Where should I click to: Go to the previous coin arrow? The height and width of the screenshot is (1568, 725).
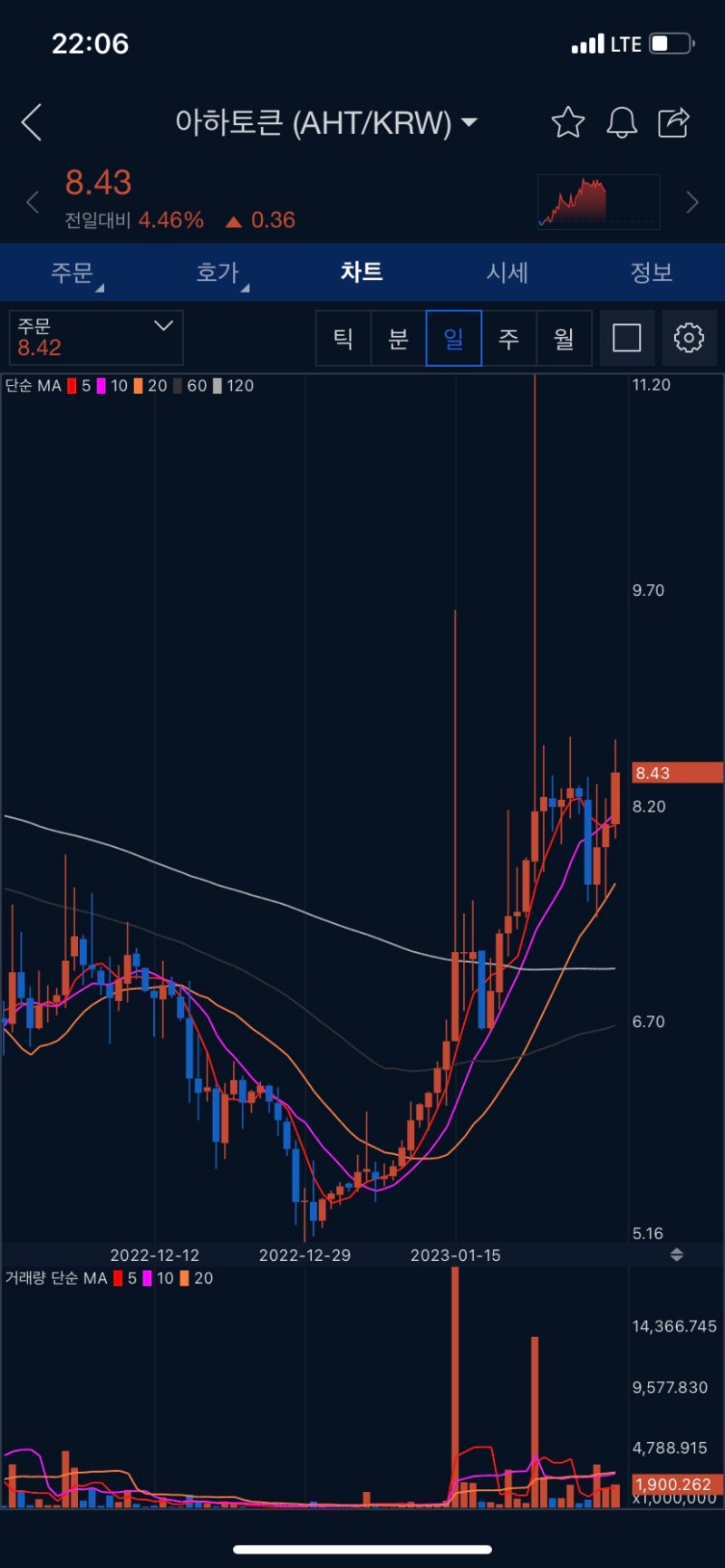[33, 202]
